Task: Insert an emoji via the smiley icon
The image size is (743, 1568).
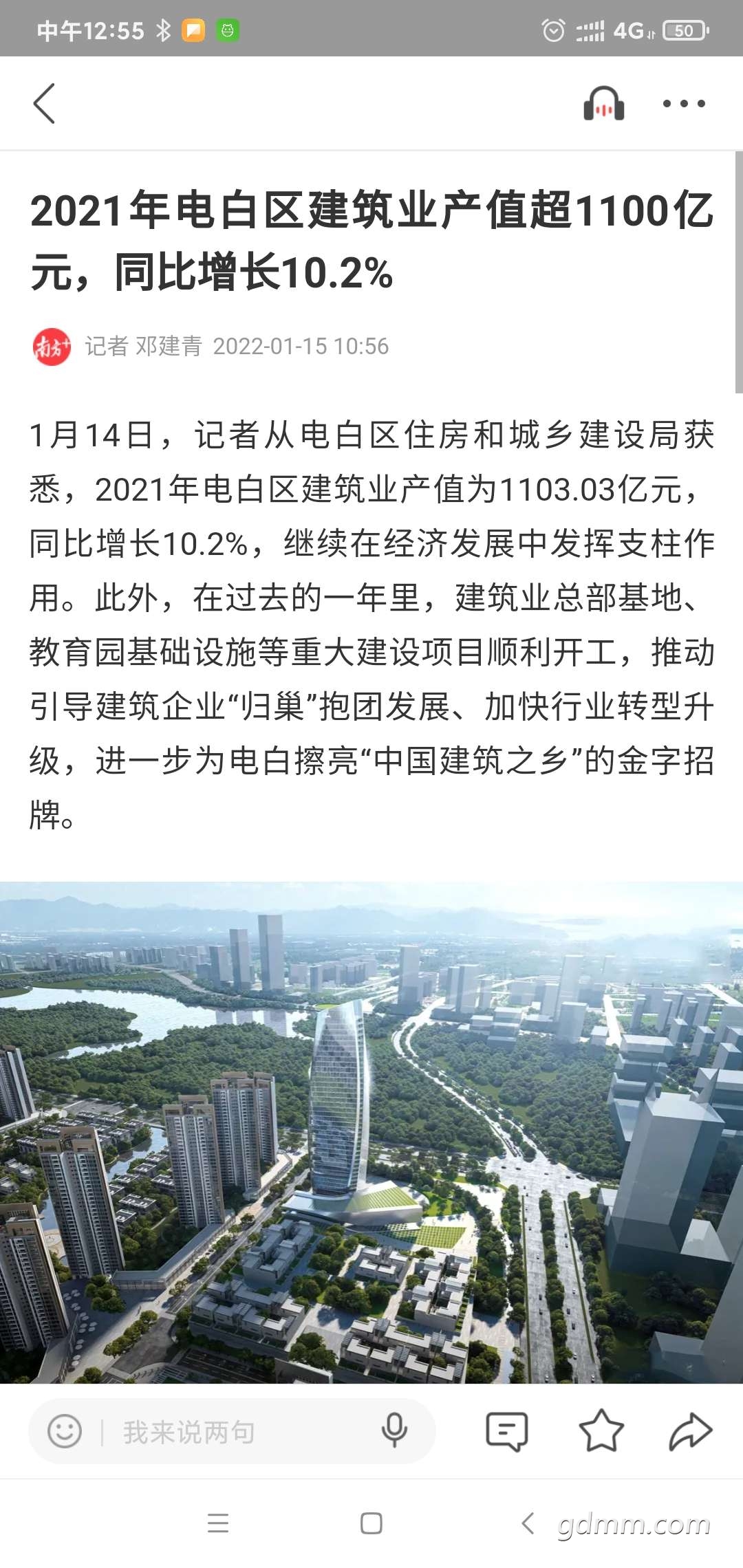Action: pyautogui.click(x=65, y=1431)
